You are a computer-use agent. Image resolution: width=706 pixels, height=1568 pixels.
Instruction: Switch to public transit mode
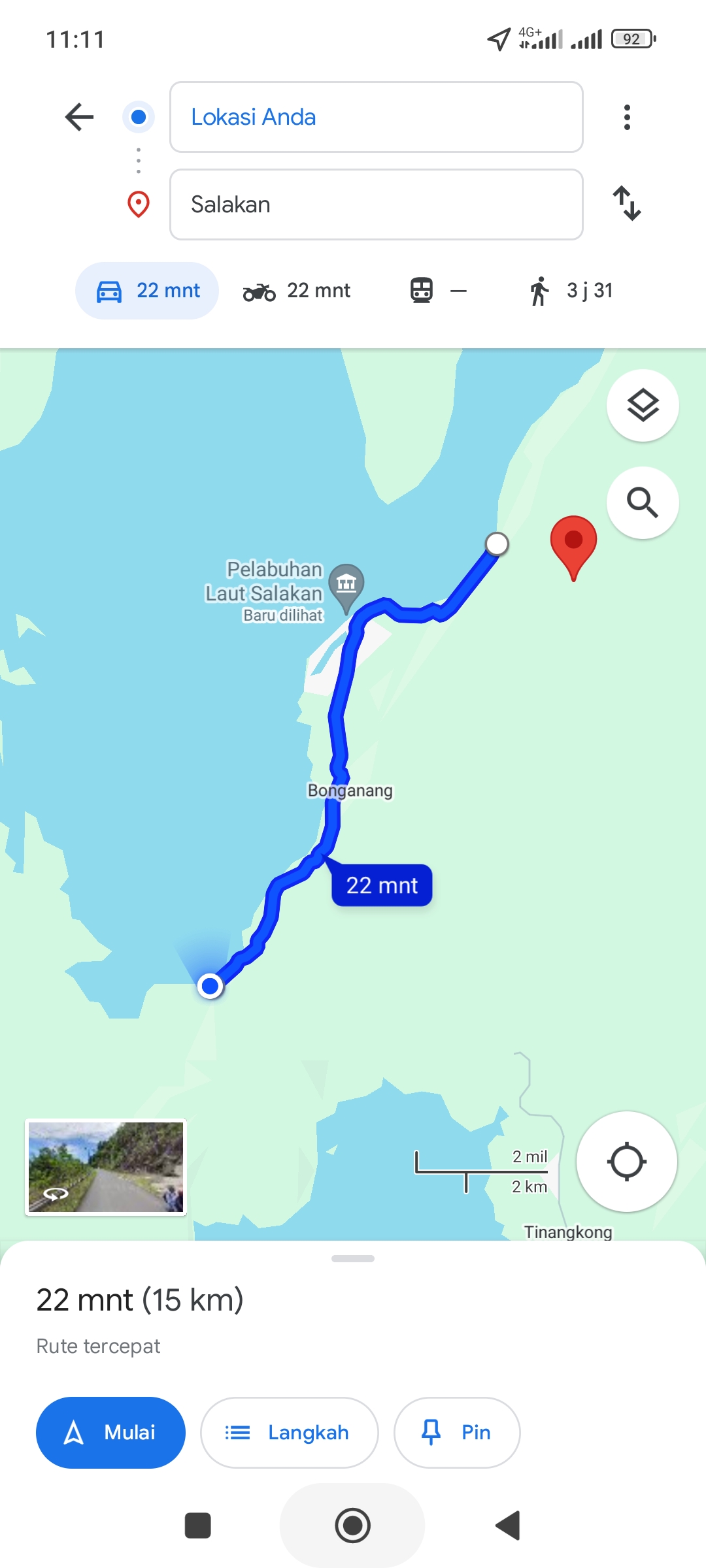[x=438, y=291]
